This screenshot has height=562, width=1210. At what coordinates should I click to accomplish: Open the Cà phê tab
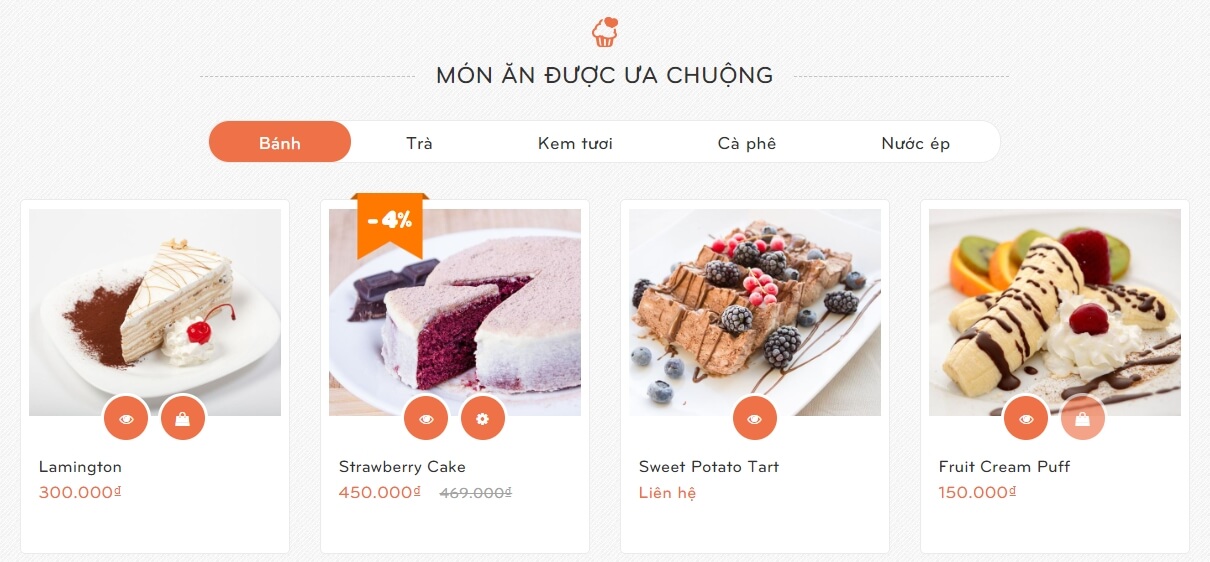coord(746,143)
